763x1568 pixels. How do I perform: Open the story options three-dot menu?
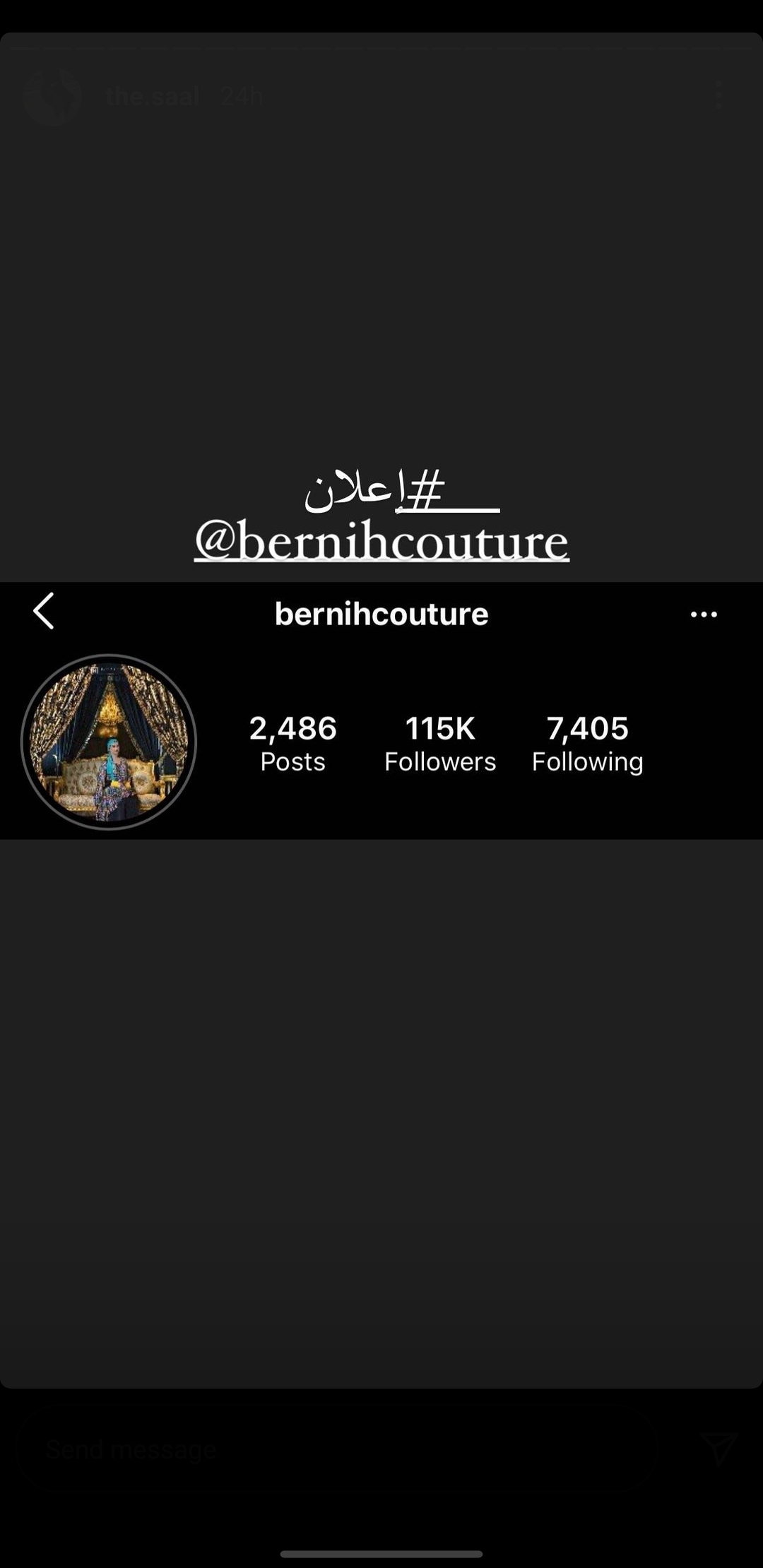718,95
